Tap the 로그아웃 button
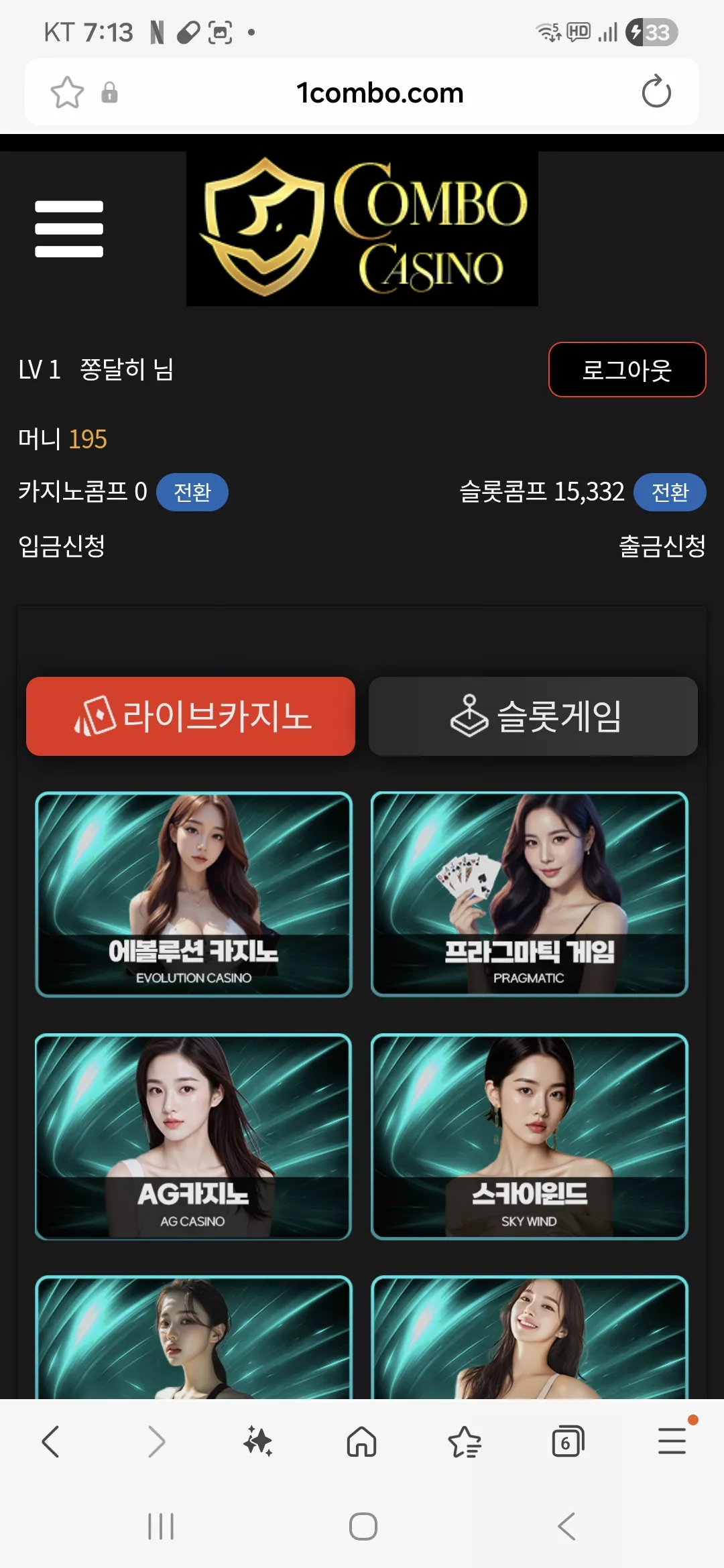This screenshot has width=724, height=1568. (627, 370)
